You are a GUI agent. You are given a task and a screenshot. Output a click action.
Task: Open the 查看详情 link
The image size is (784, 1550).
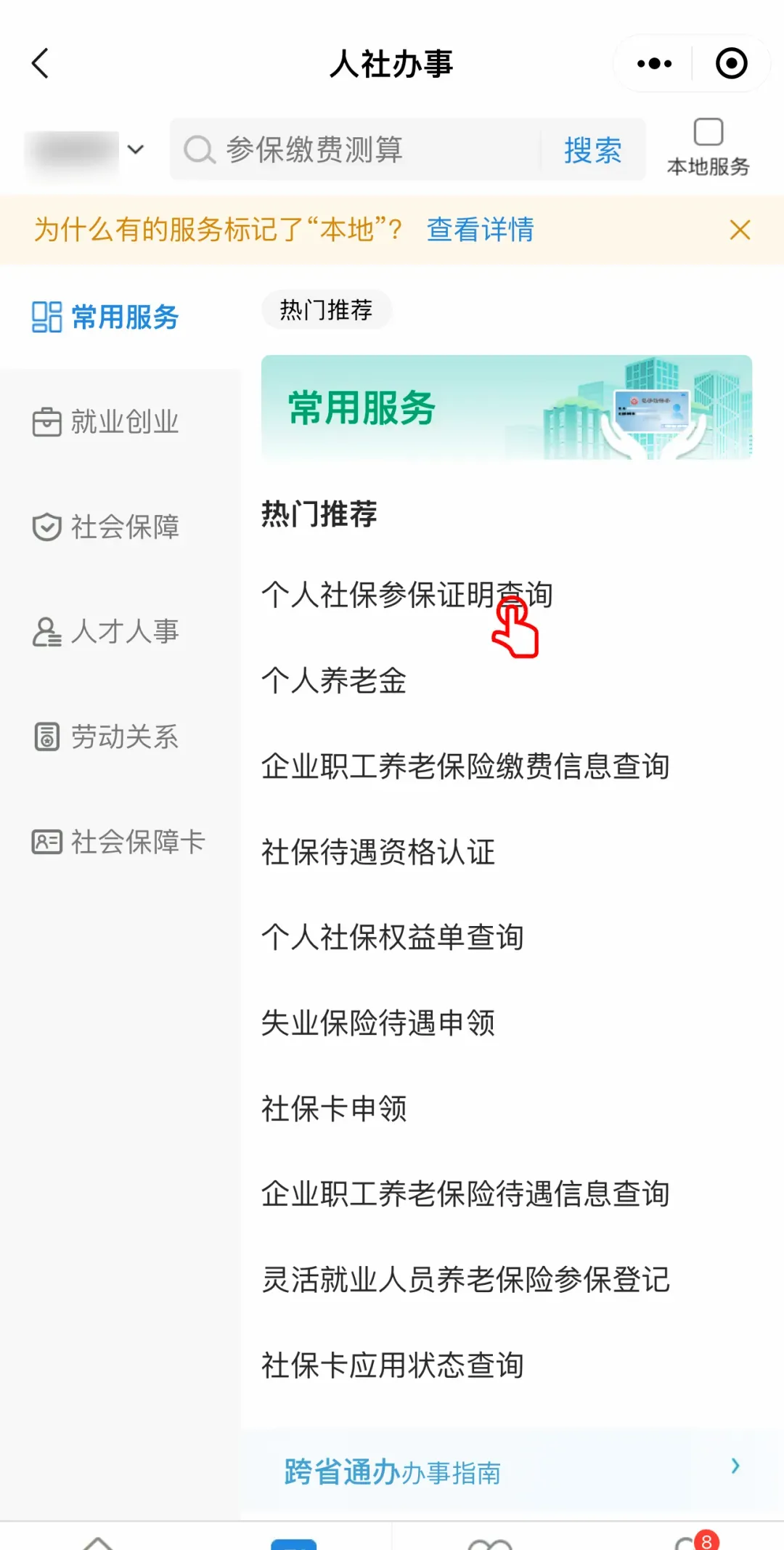(480, 230)
